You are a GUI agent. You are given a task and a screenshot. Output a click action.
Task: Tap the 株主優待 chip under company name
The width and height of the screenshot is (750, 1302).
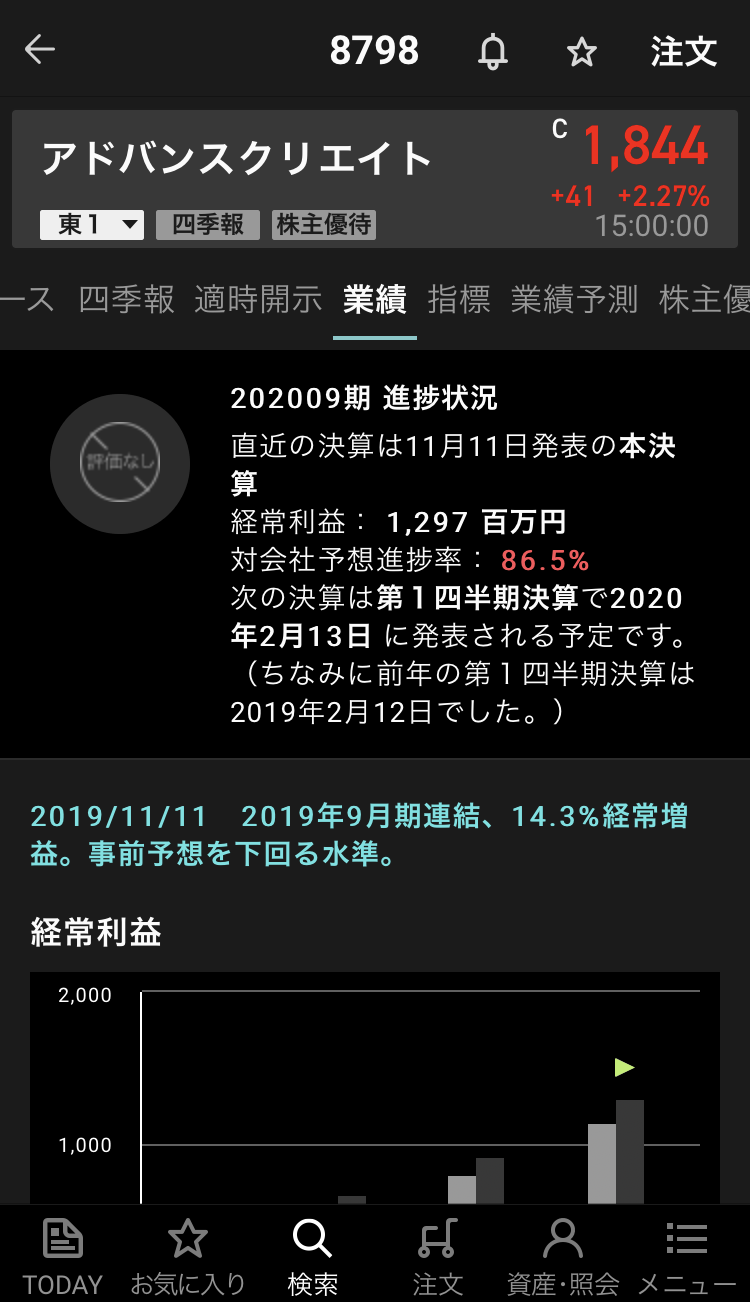point(324,225)
